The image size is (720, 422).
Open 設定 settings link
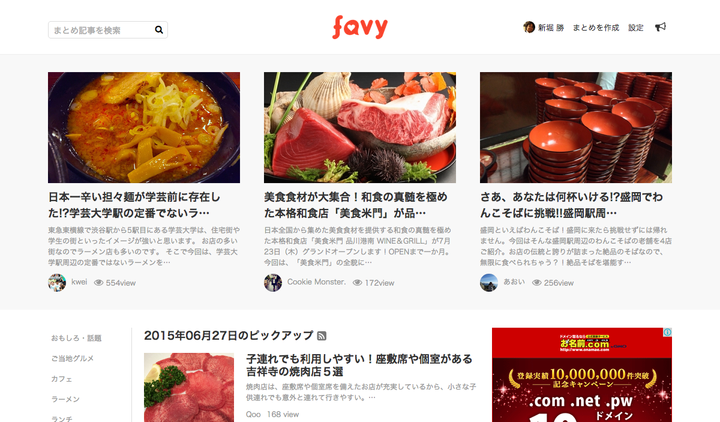click(x=636, y=28)
